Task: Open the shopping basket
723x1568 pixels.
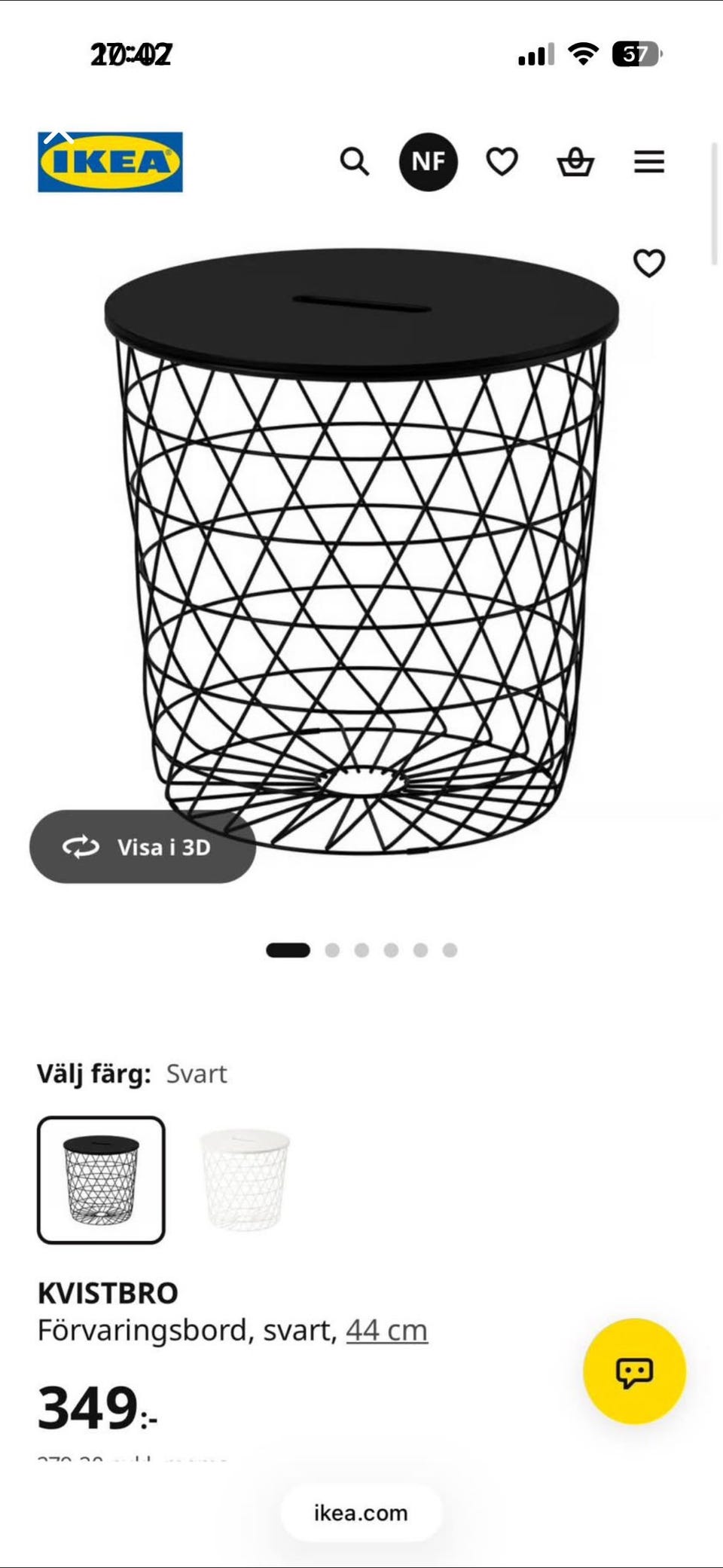Action: pos(575,161)
